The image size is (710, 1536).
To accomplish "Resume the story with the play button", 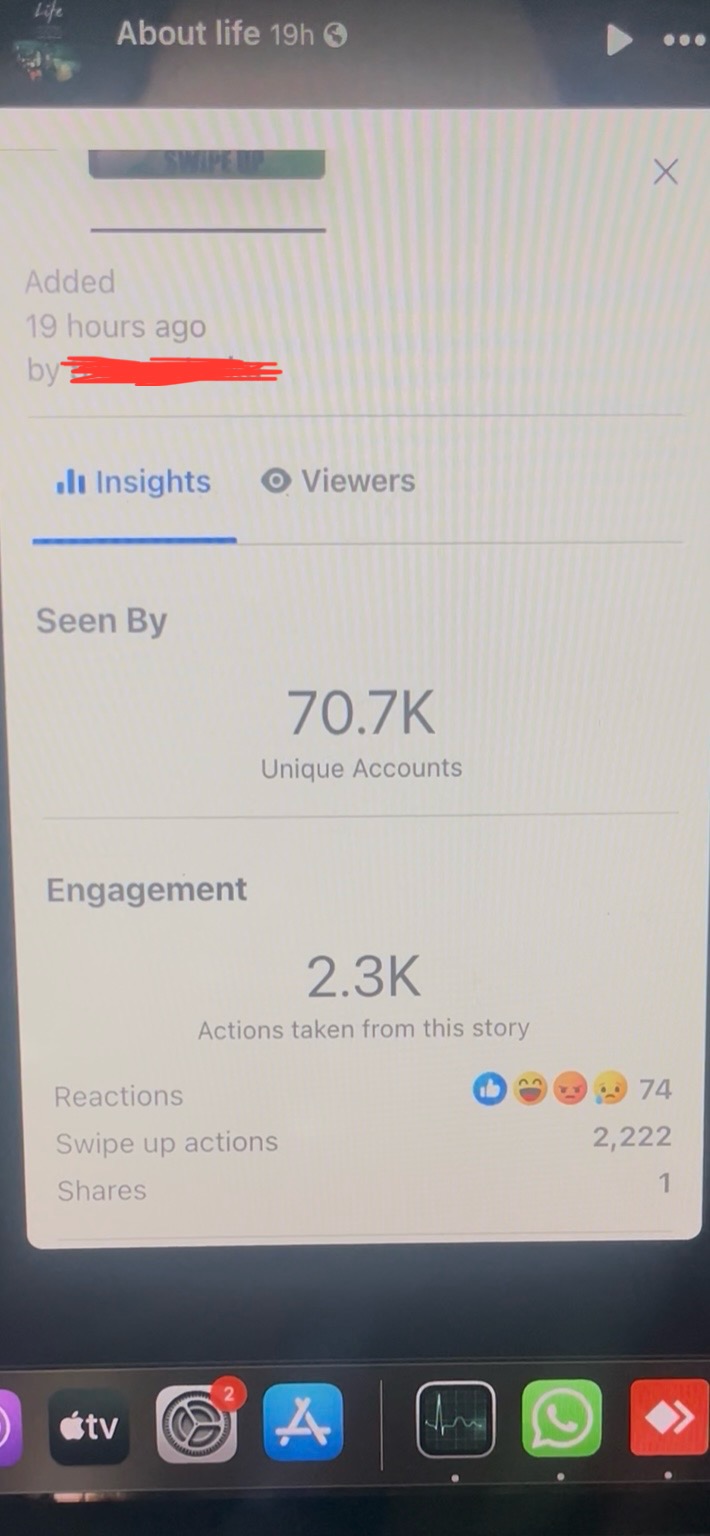I will 619,40.
